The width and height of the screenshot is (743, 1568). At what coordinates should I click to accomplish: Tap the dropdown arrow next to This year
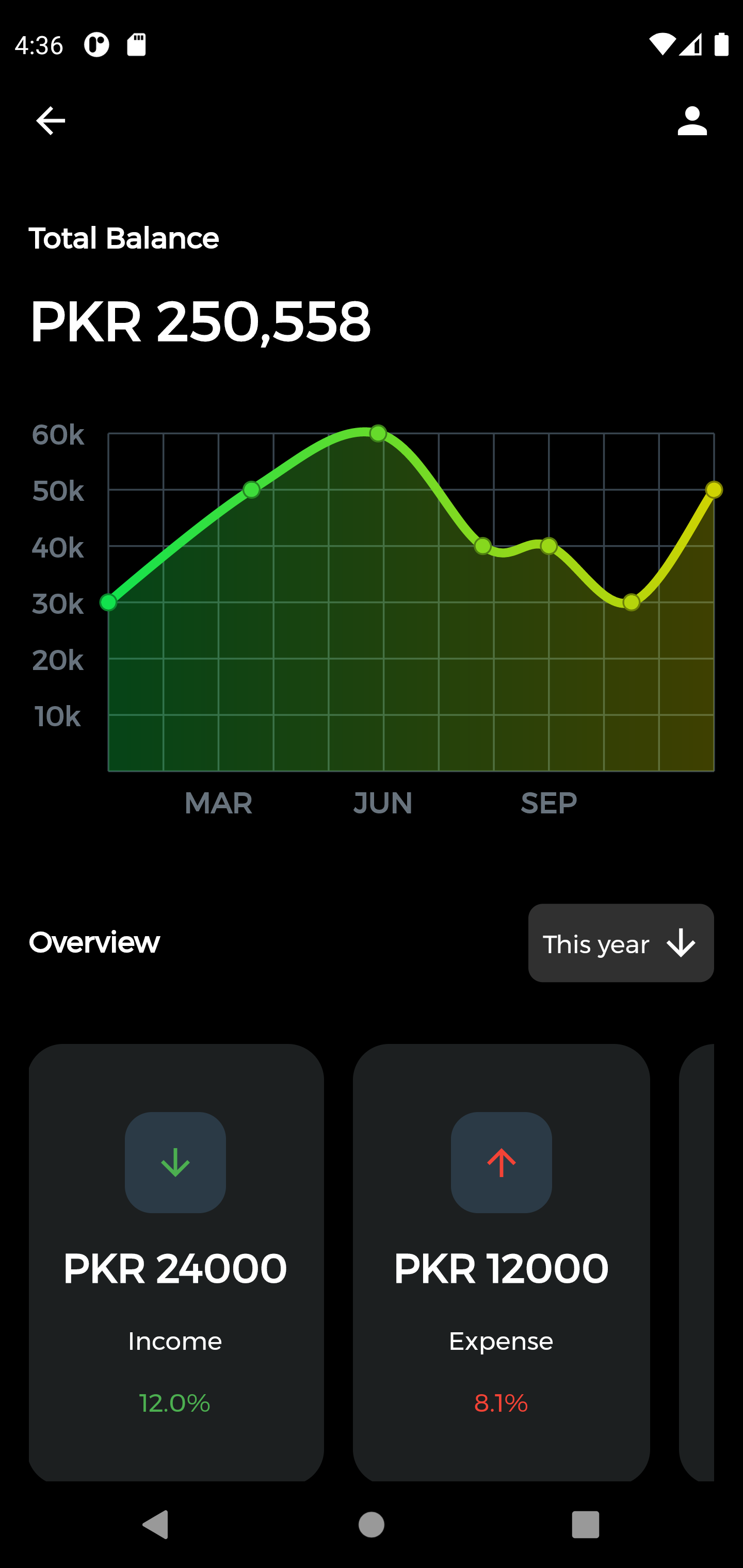pyautogui.click(x=680, y=943)
